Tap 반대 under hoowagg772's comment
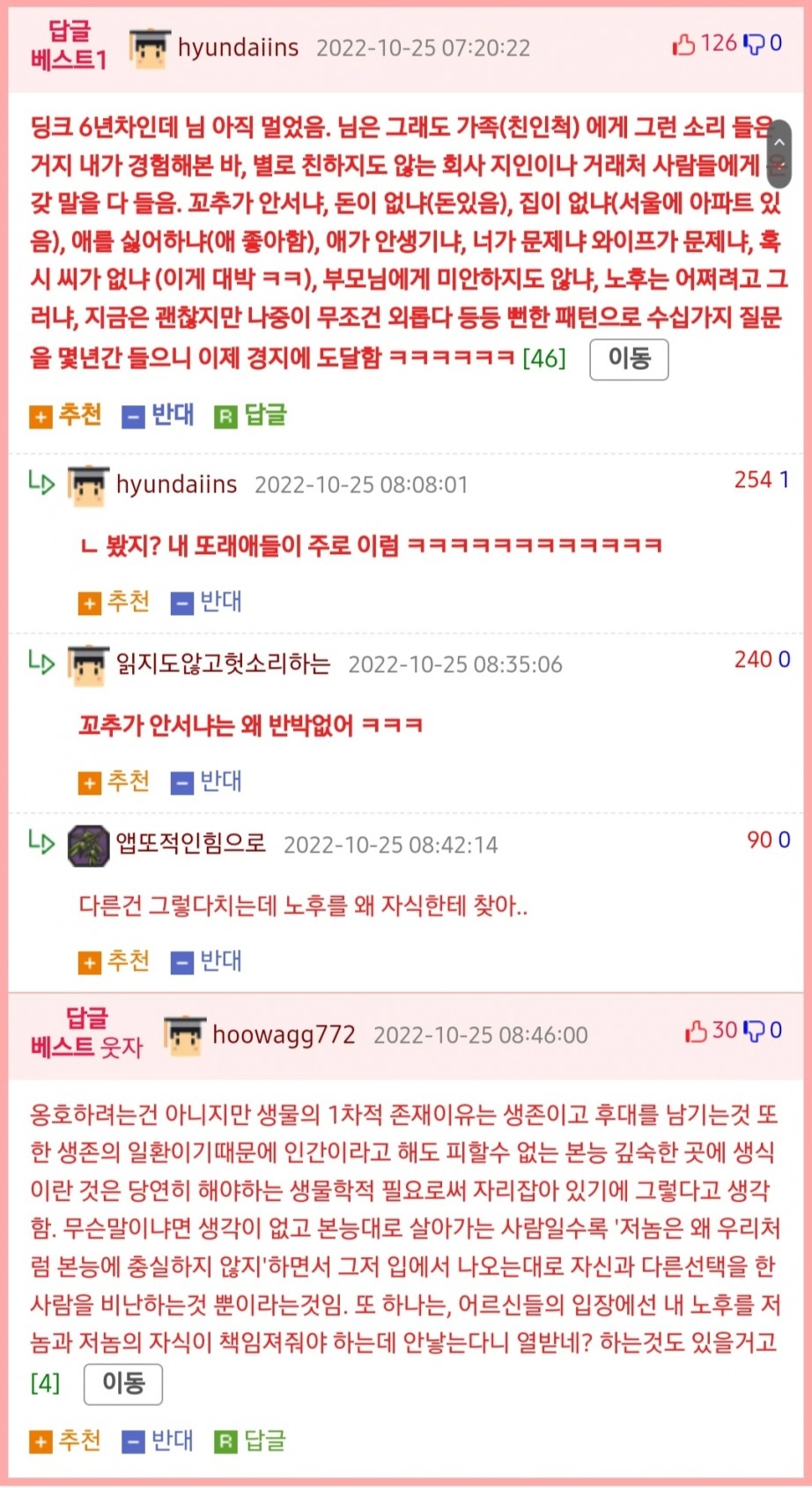The width and height of the screenshot is (812, 1488). click(x=159, y=1440)
